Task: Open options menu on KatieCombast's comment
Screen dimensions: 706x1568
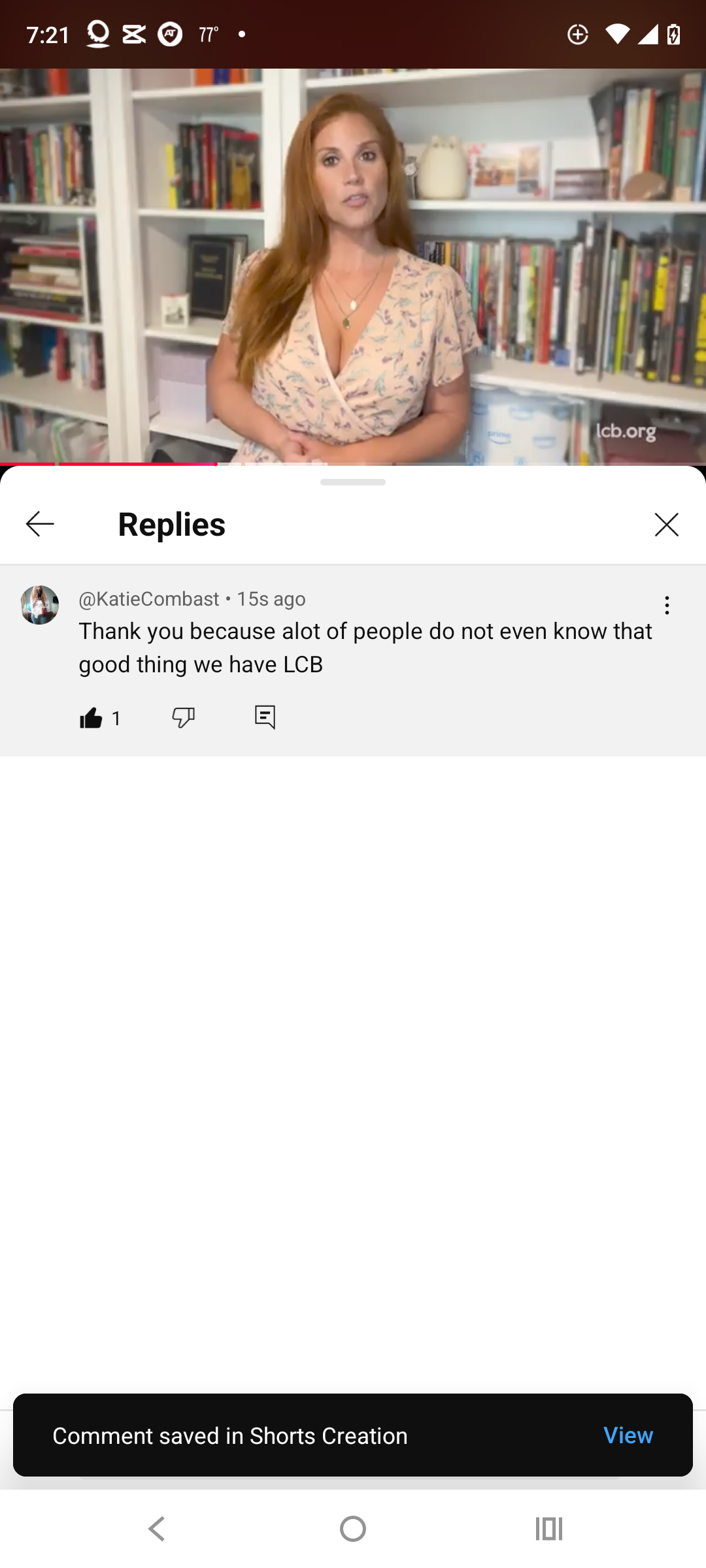Action: (666, 606)
